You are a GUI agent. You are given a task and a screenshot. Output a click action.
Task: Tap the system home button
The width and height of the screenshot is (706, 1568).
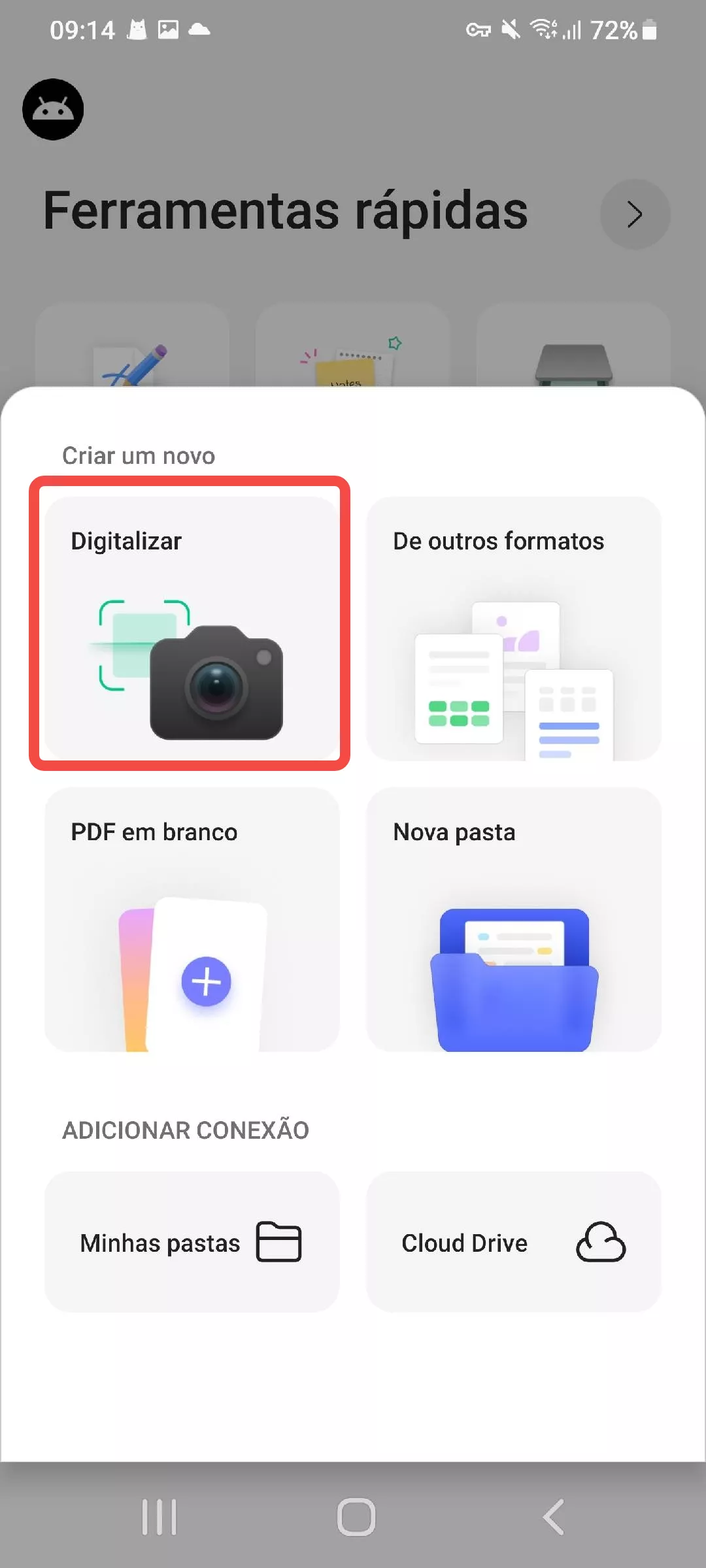pos(356,1517)
